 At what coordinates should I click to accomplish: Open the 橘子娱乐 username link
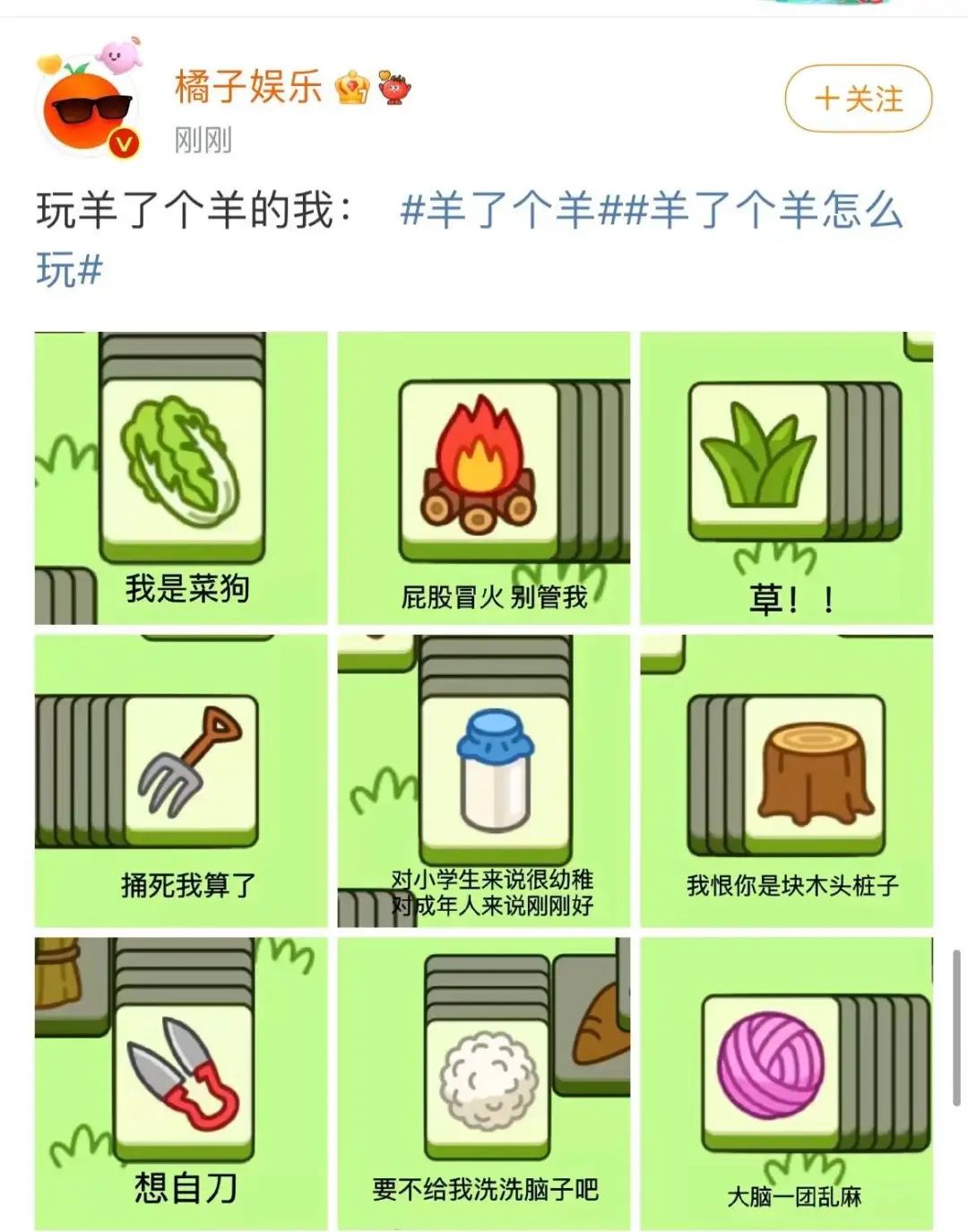coord(248,87)
